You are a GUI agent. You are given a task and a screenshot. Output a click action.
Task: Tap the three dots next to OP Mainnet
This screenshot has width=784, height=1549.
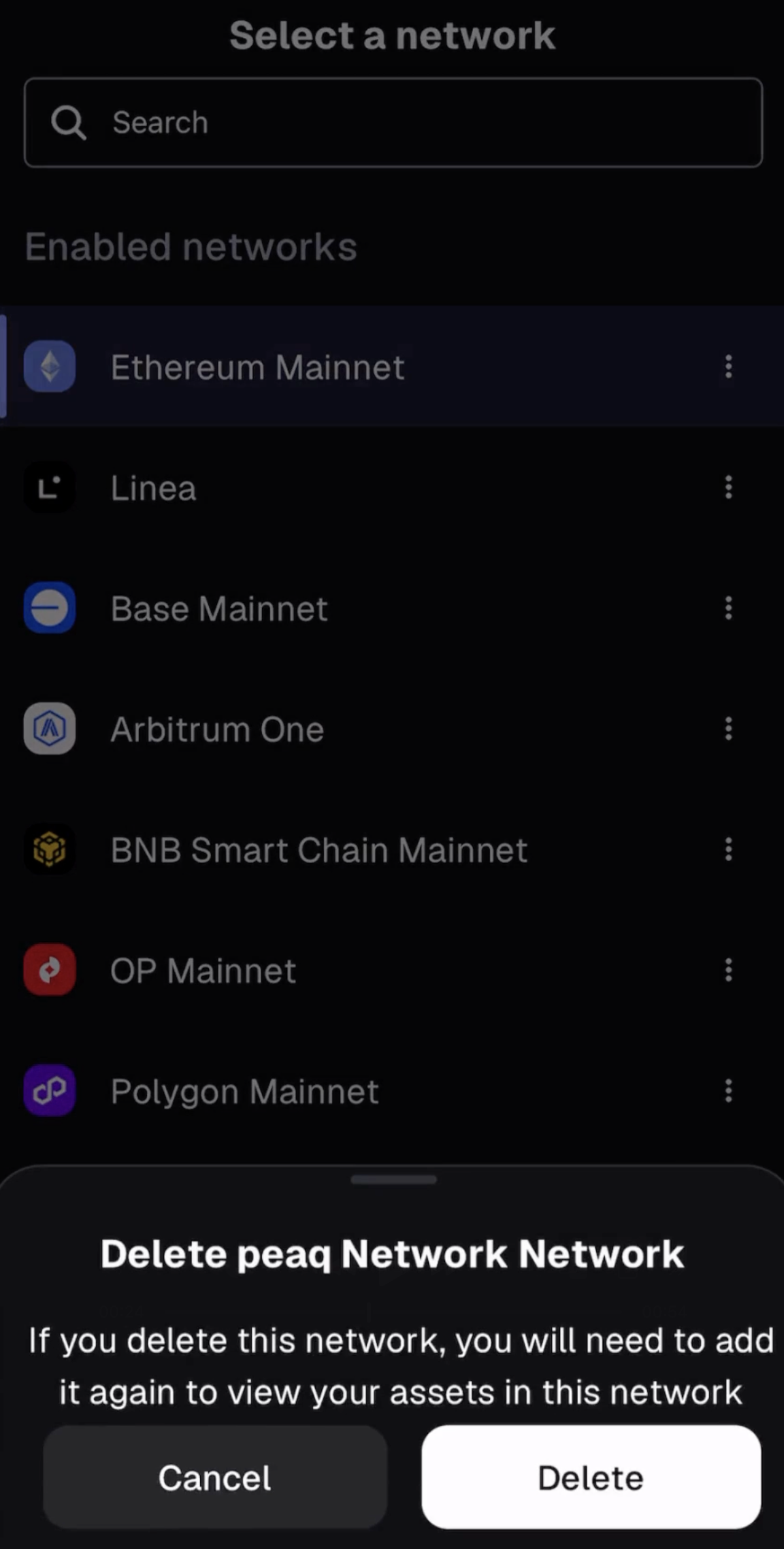[728, 970]
